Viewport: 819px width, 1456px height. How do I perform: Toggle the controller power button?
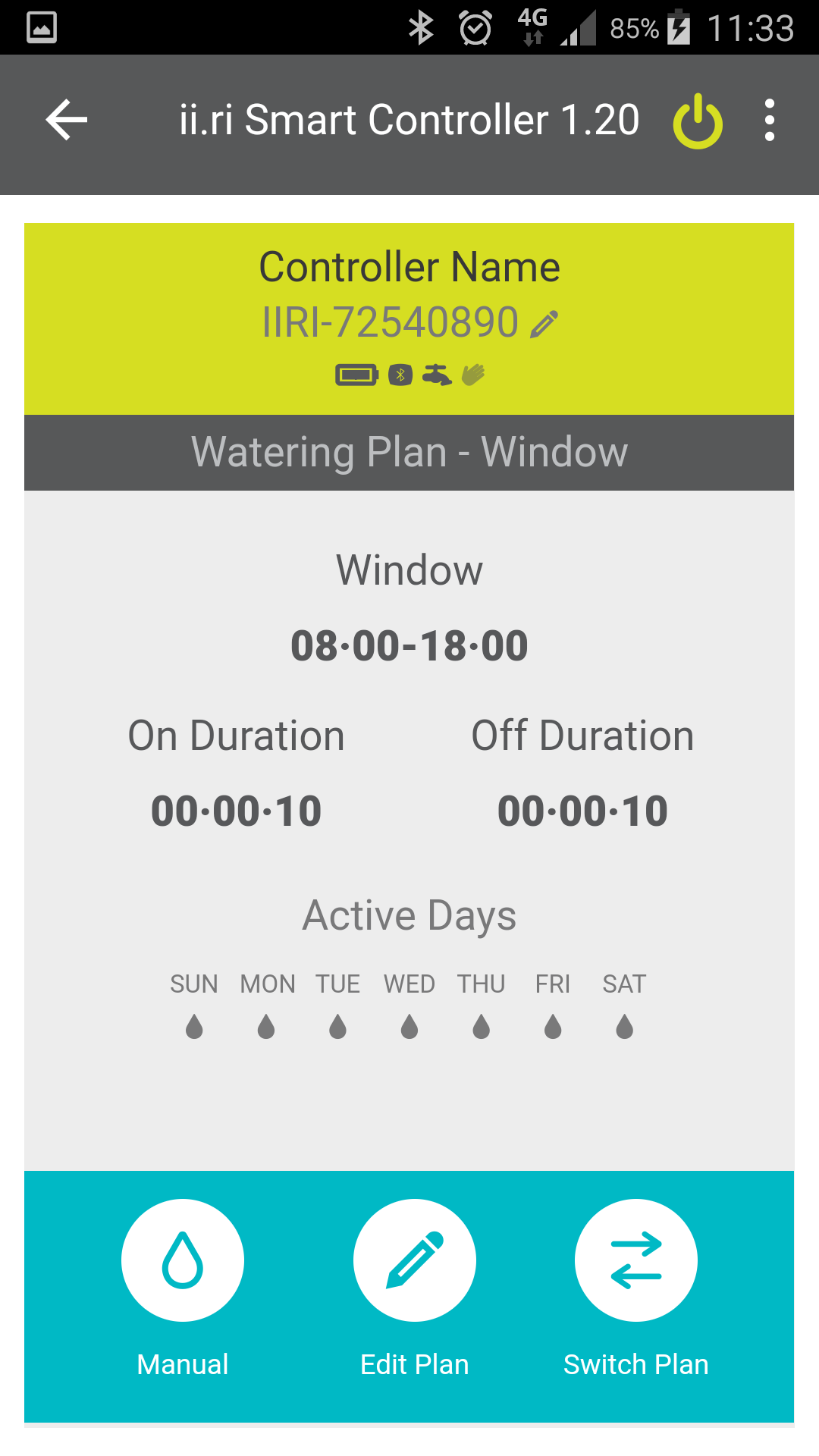(x=698, y=121)
